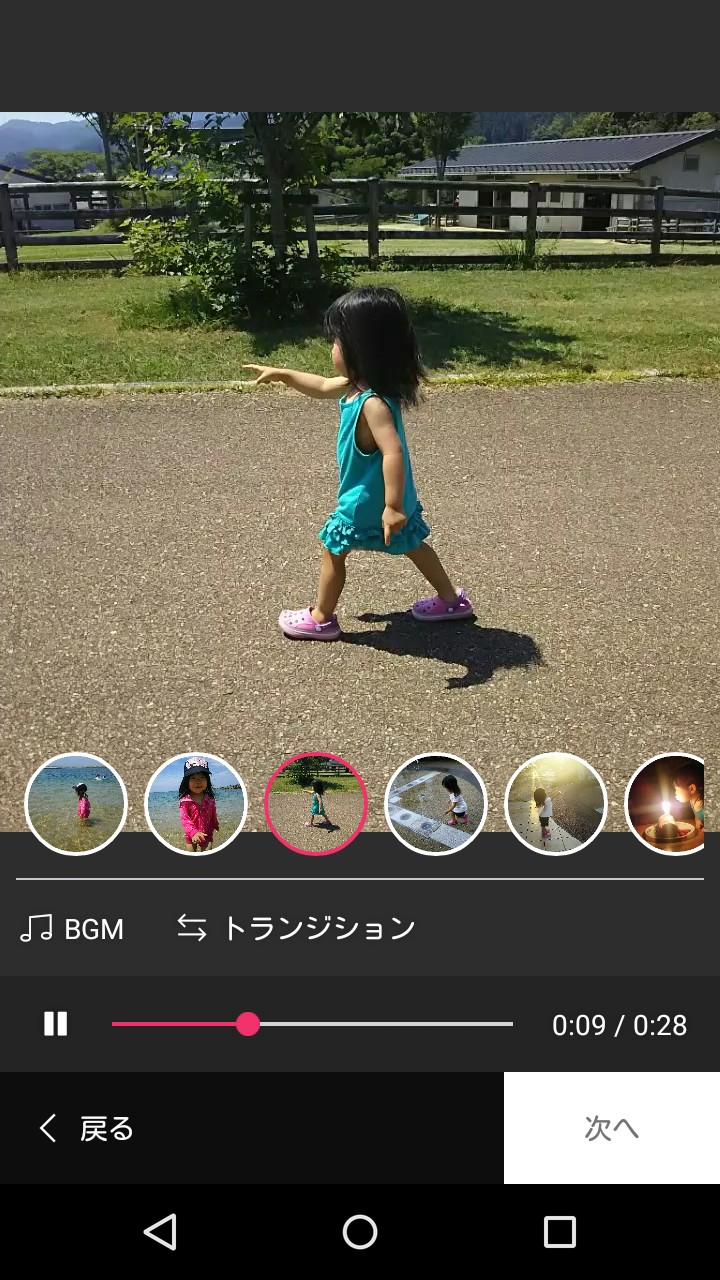Viewport: 720px width, 1280px height.
Task: Tap 次へ to proceed
Action: (x=611, y=1128)
